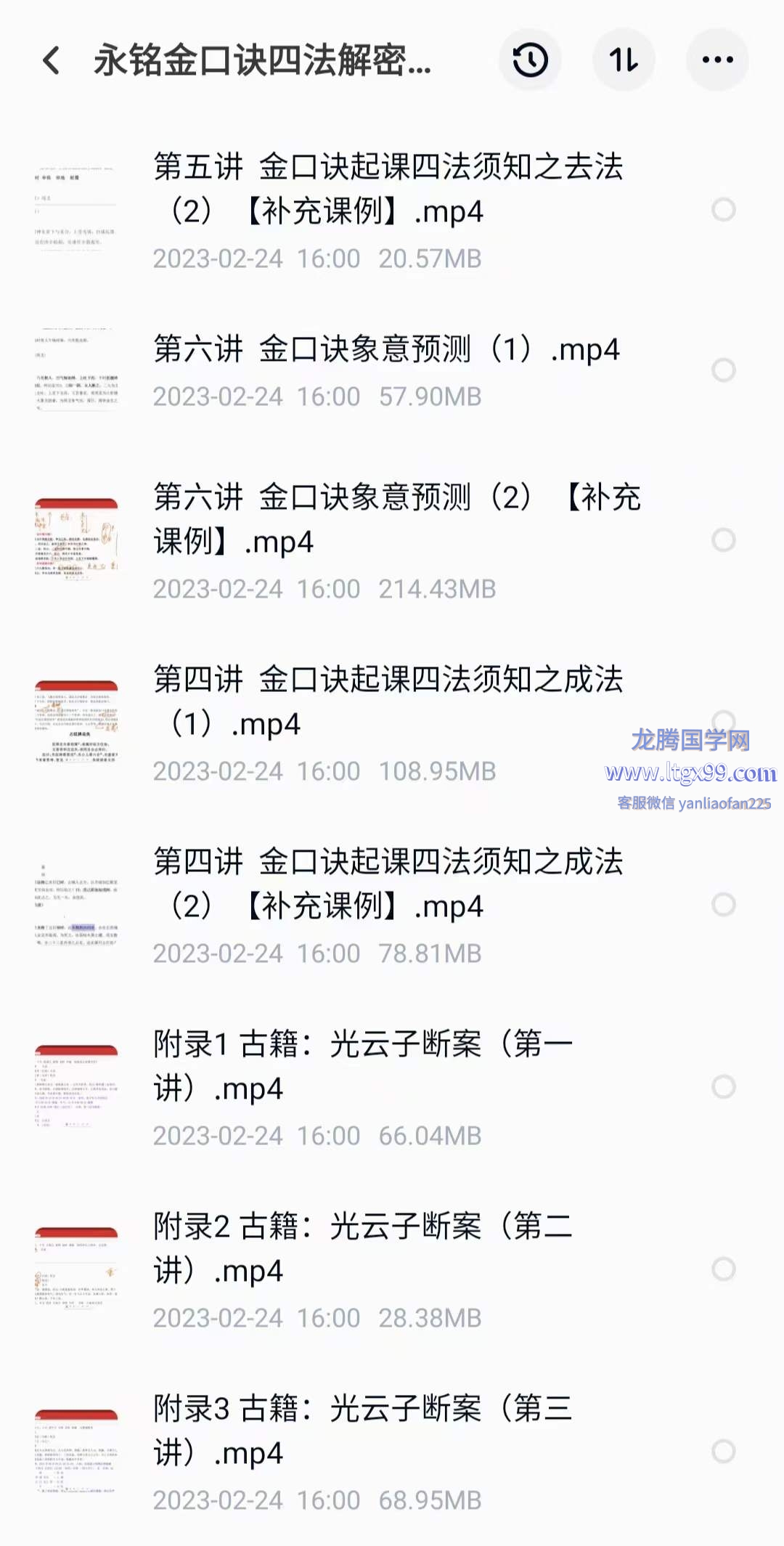This screenshot has height=1546, width=784.
Task: Open 第五讲 去法（2）补充课例 video
Action: click(388, 190)
